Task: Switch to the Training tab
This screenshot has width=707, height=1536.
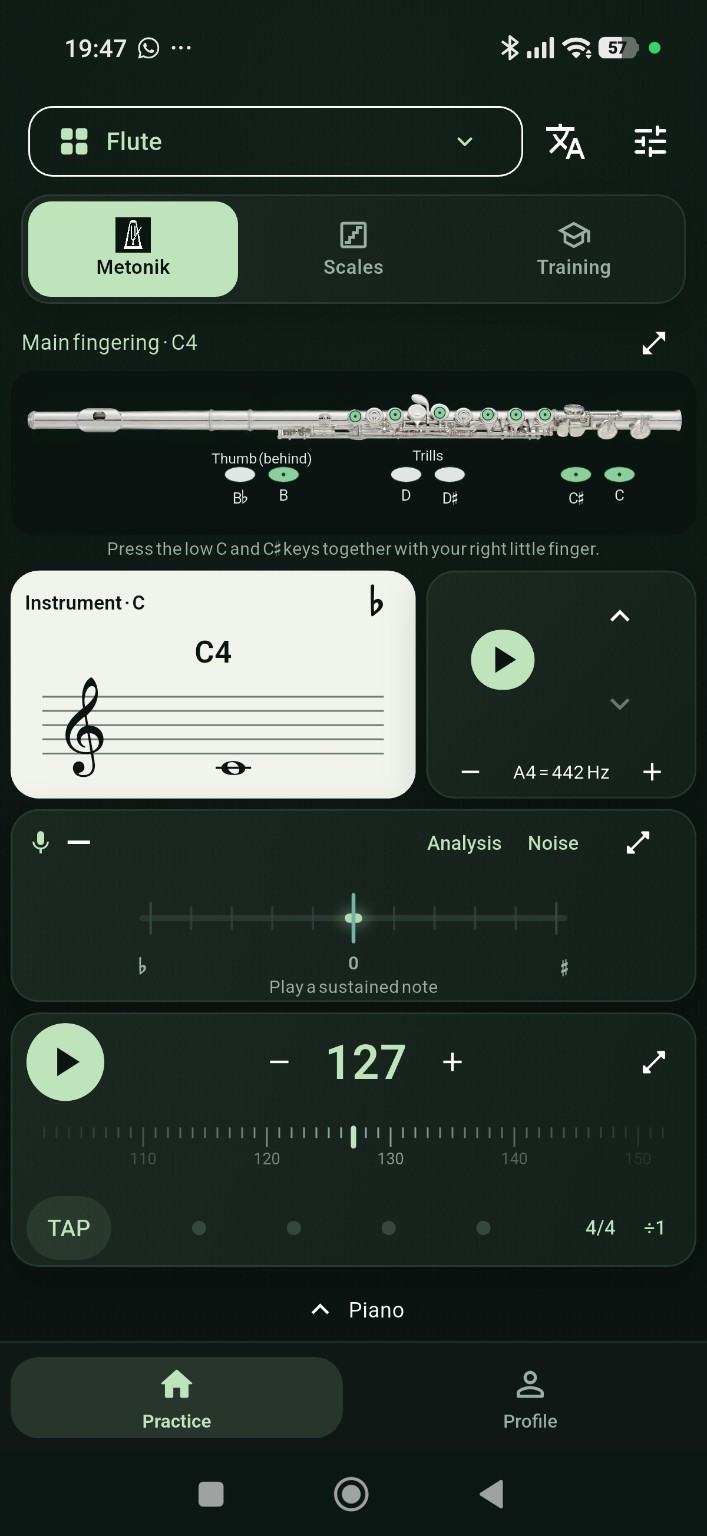Action: coord(573,250)
